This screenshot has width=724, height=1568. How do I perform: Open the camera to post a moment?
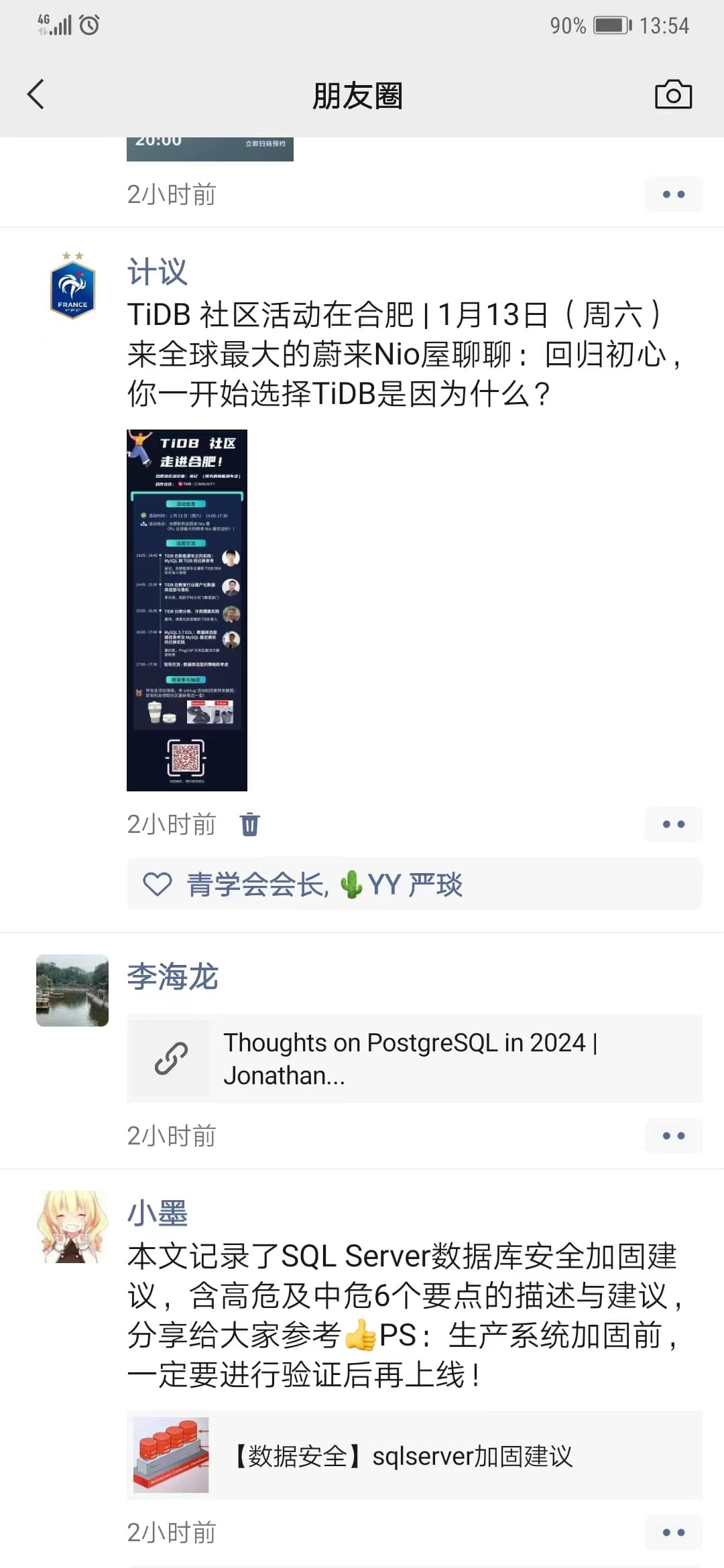673,94
